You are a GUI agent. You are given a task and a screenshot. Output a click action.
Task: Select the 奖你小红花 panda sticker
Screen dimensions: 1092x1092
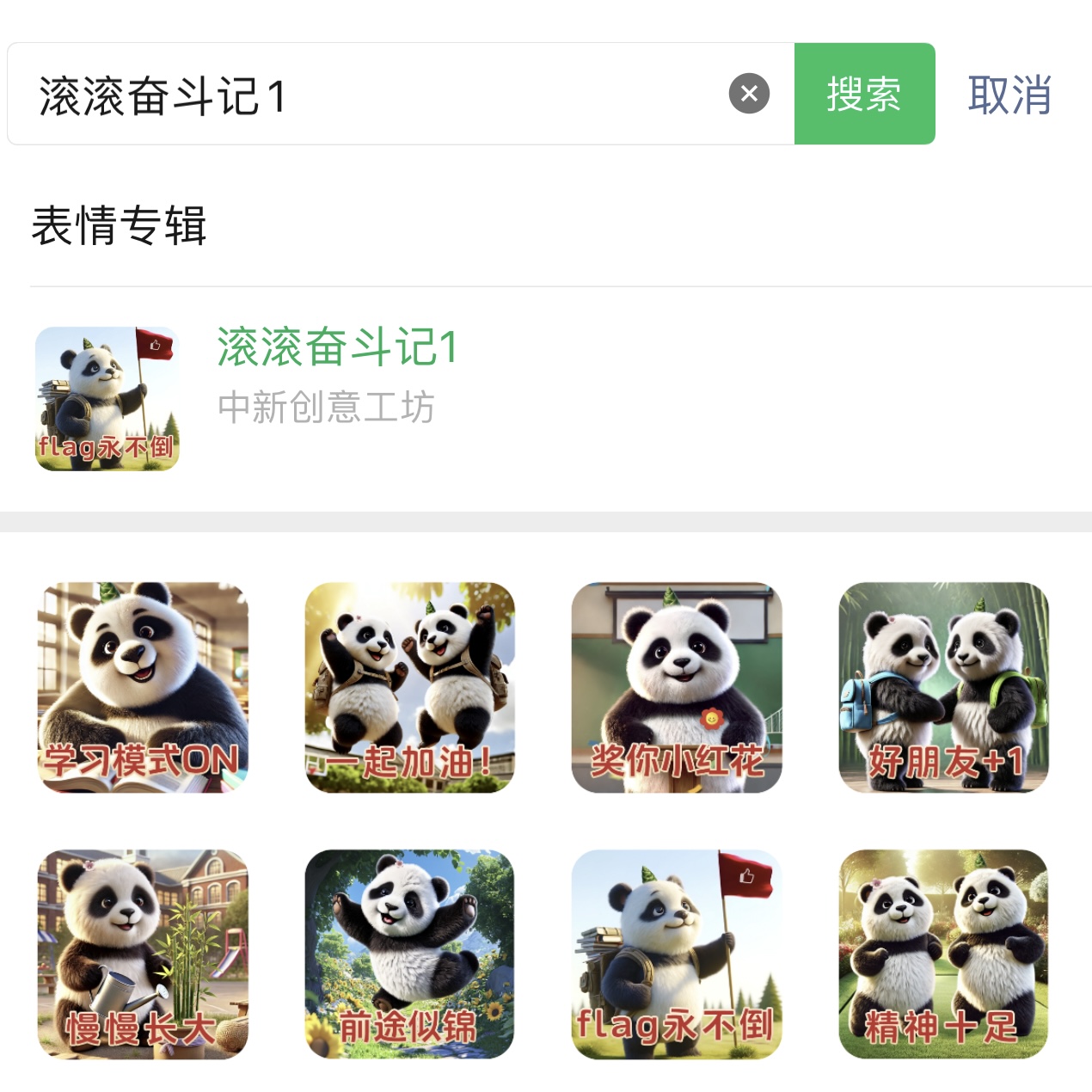point(677,687)
